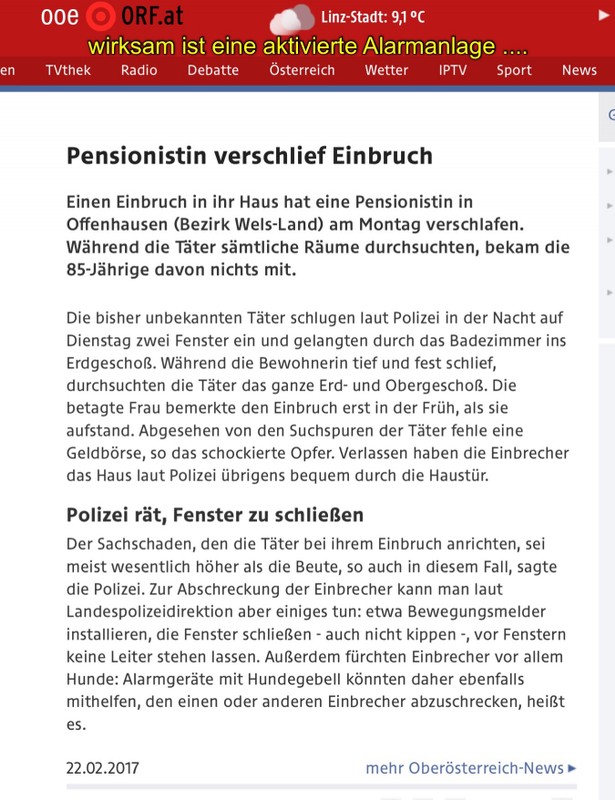The image size is (615, 800).
Task: Open the Linz-Stadt weather widget
Action: 350,18
